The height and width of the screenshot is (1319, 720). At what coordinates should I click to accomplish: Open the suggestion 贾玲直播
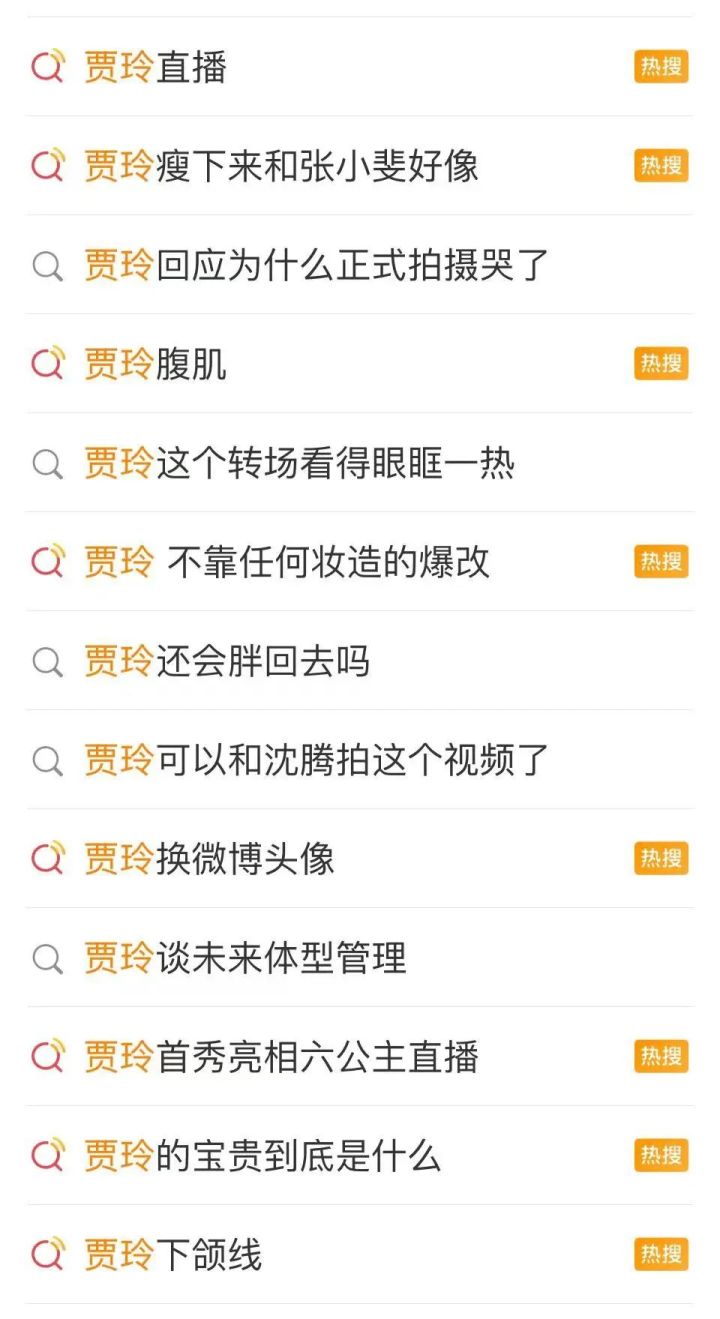coord(359,67)
